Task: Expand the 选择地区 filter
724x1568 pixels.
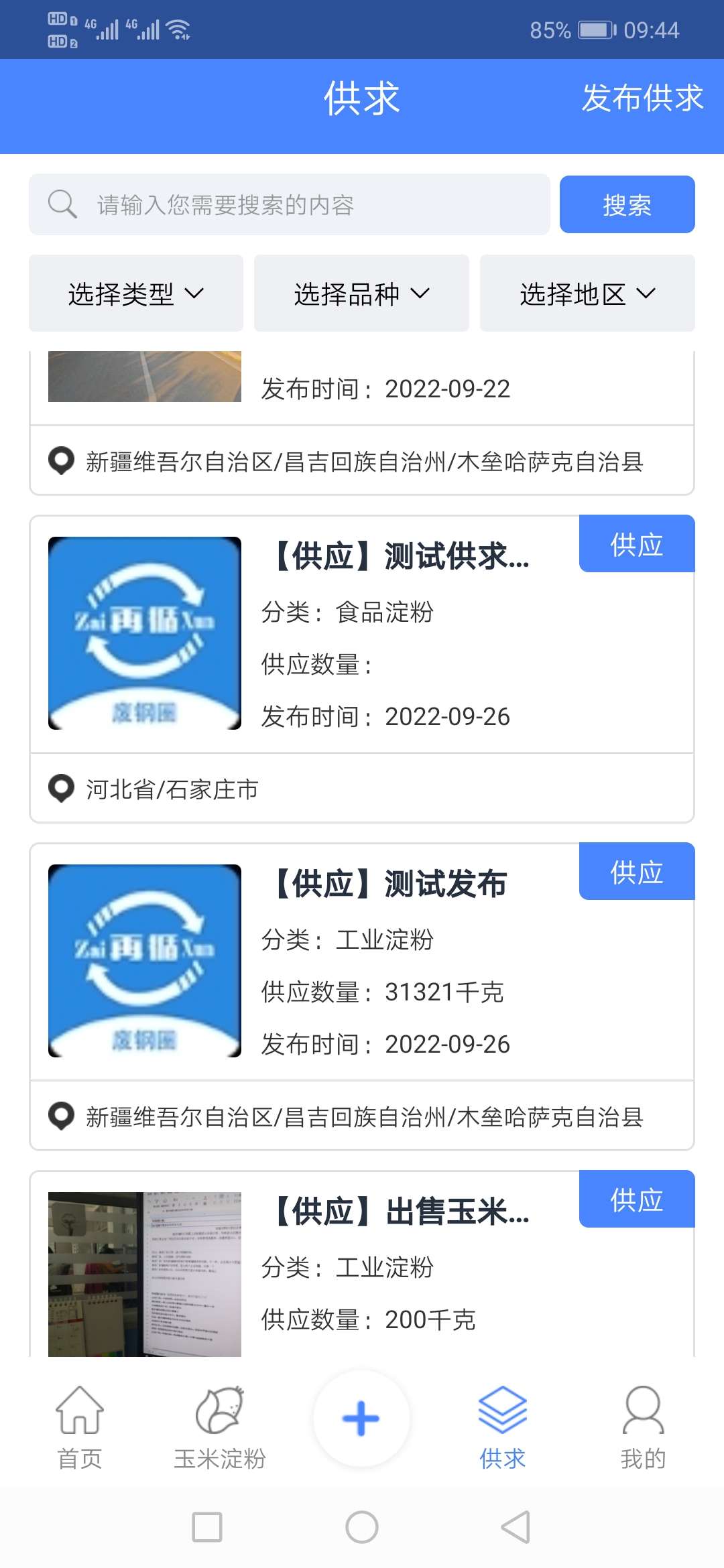Action: pos(587,293)
